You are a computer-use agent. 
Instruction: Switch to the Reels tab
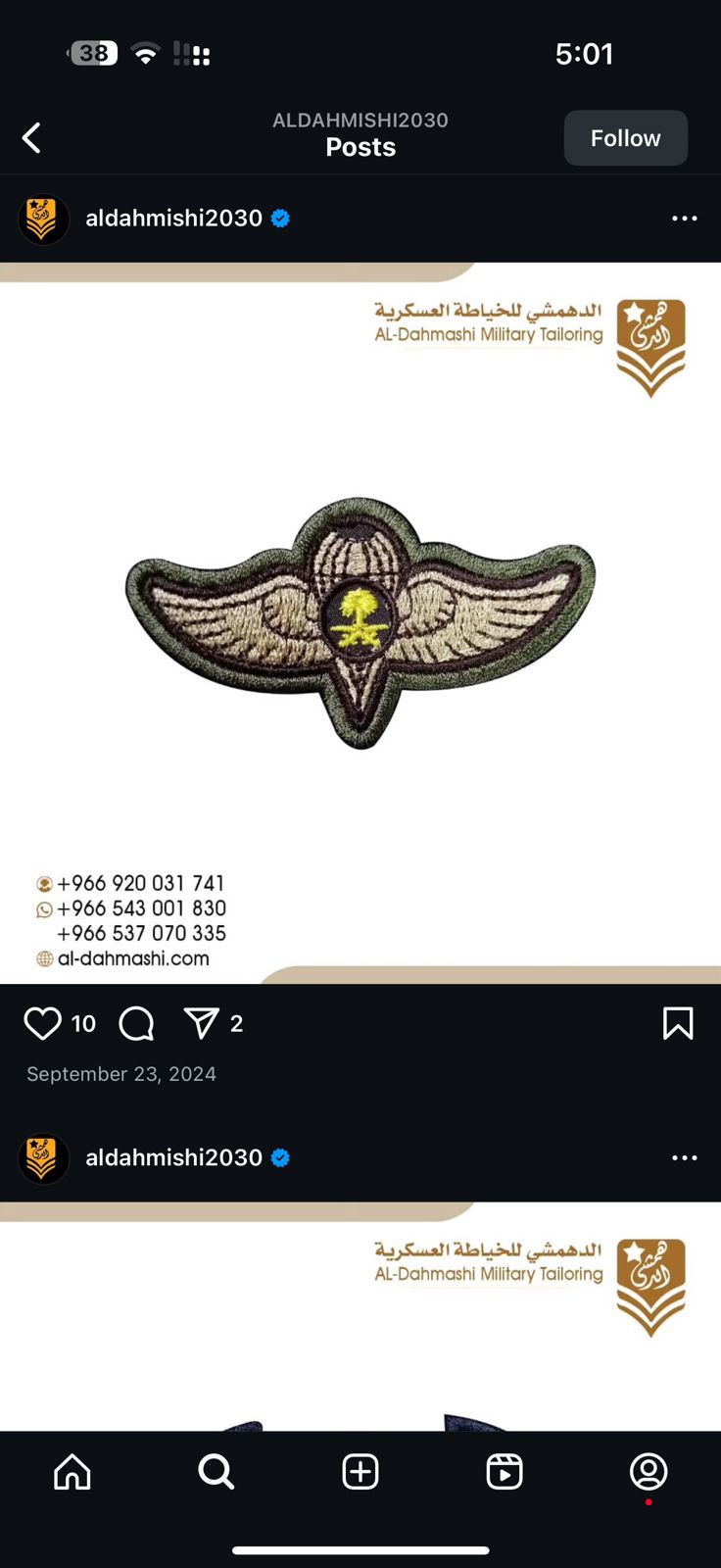504,1471
